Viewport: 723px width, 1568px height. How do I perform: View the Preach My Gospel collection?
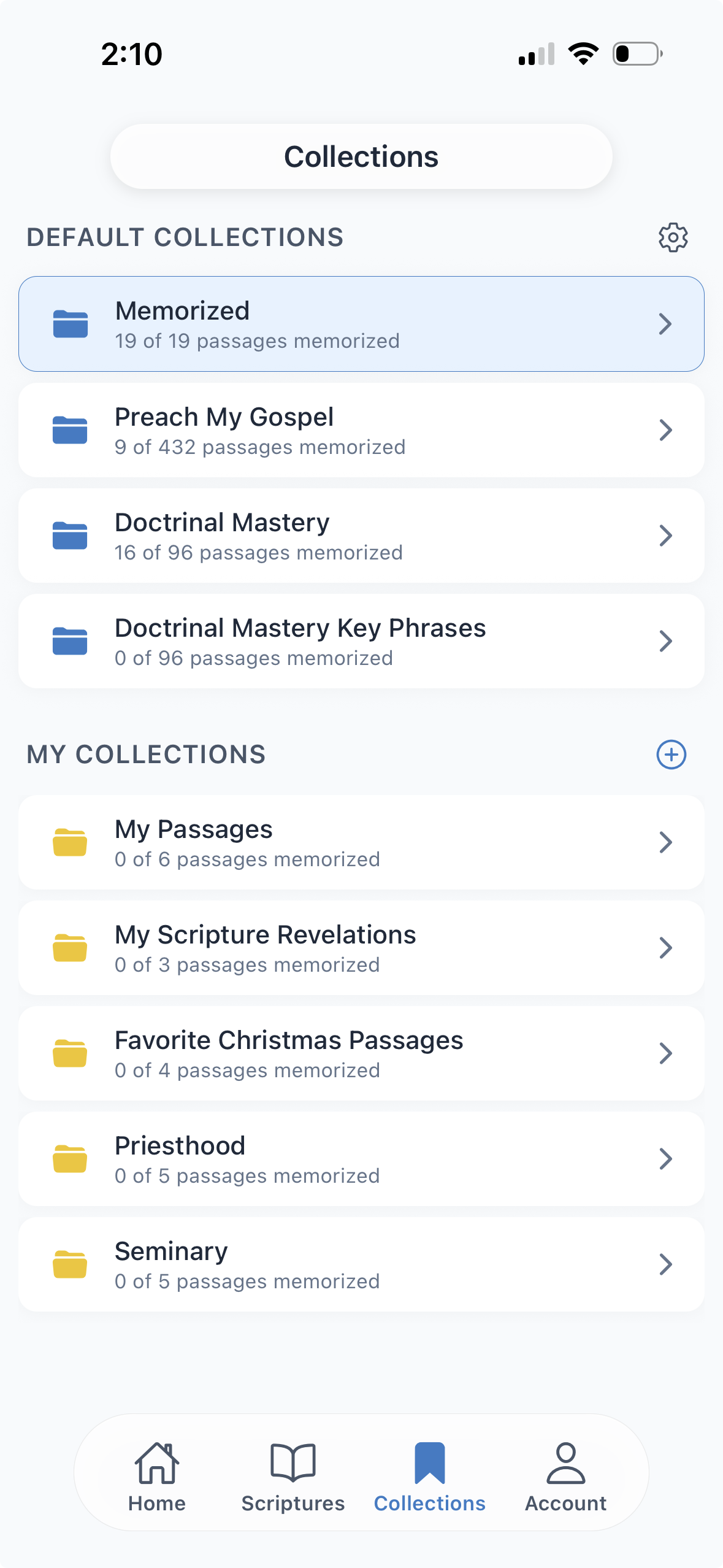[361, 429]
